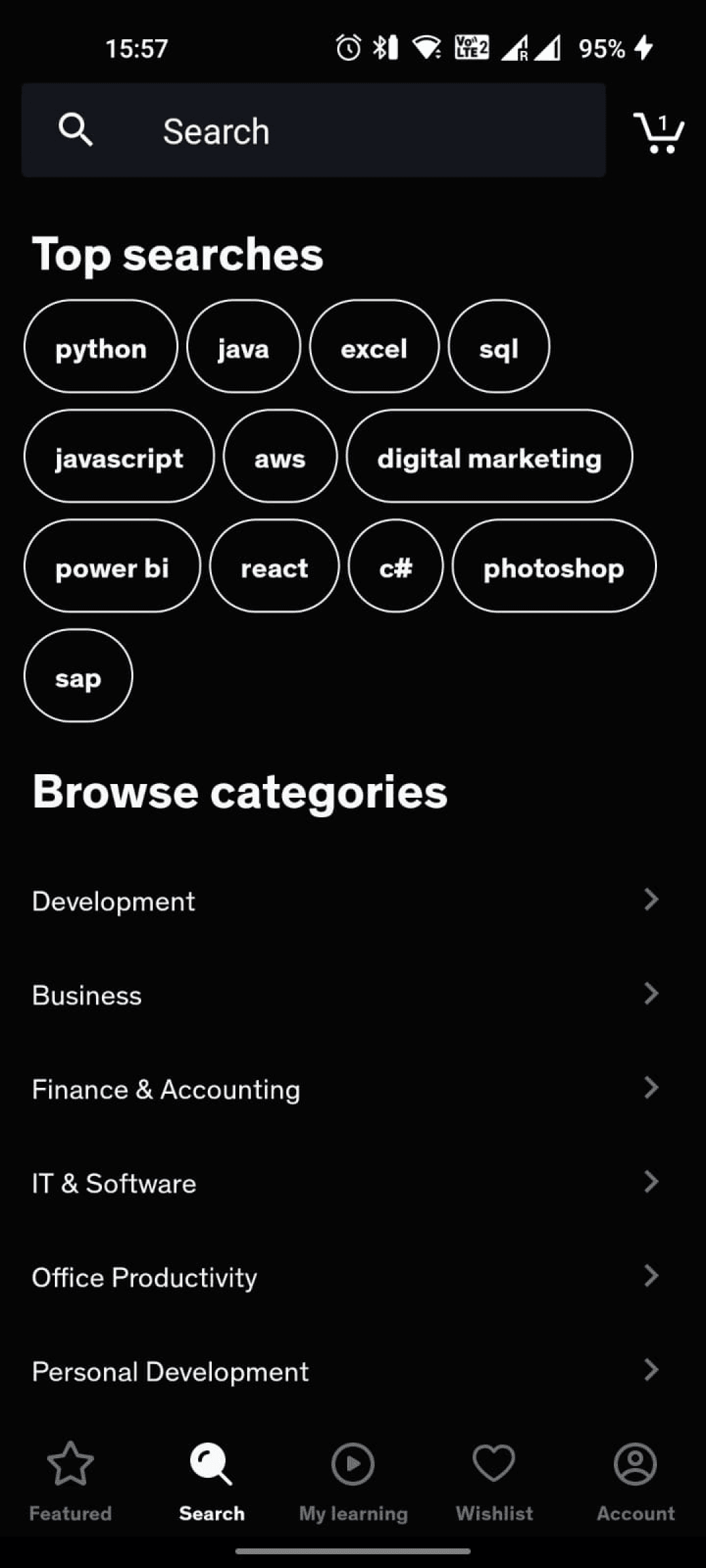Pick the sql search chip

pyautogui.click(x=499, y=347)
